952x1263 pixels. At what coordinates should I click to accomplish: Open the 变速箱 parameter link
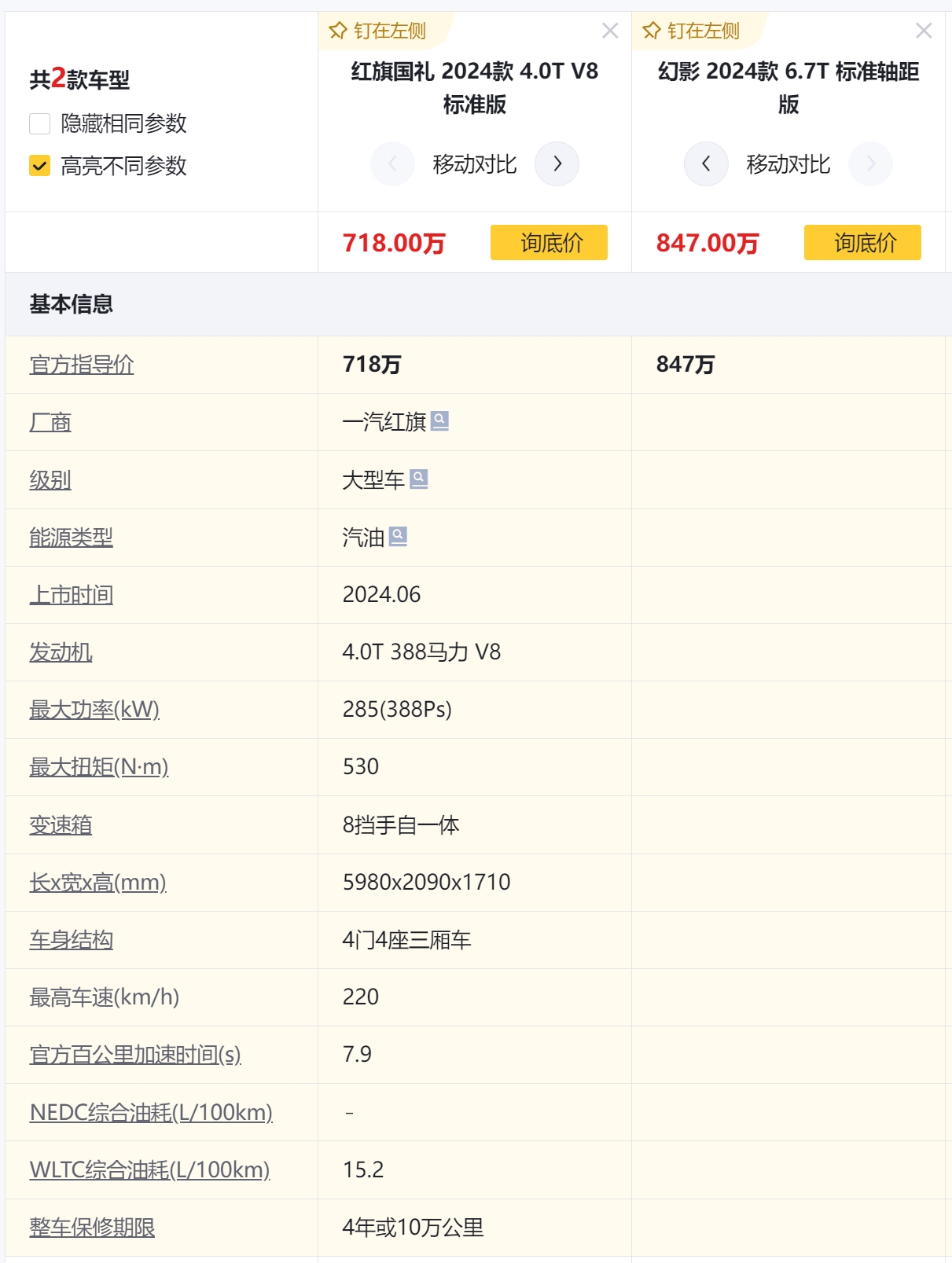[x=61, y=824]
